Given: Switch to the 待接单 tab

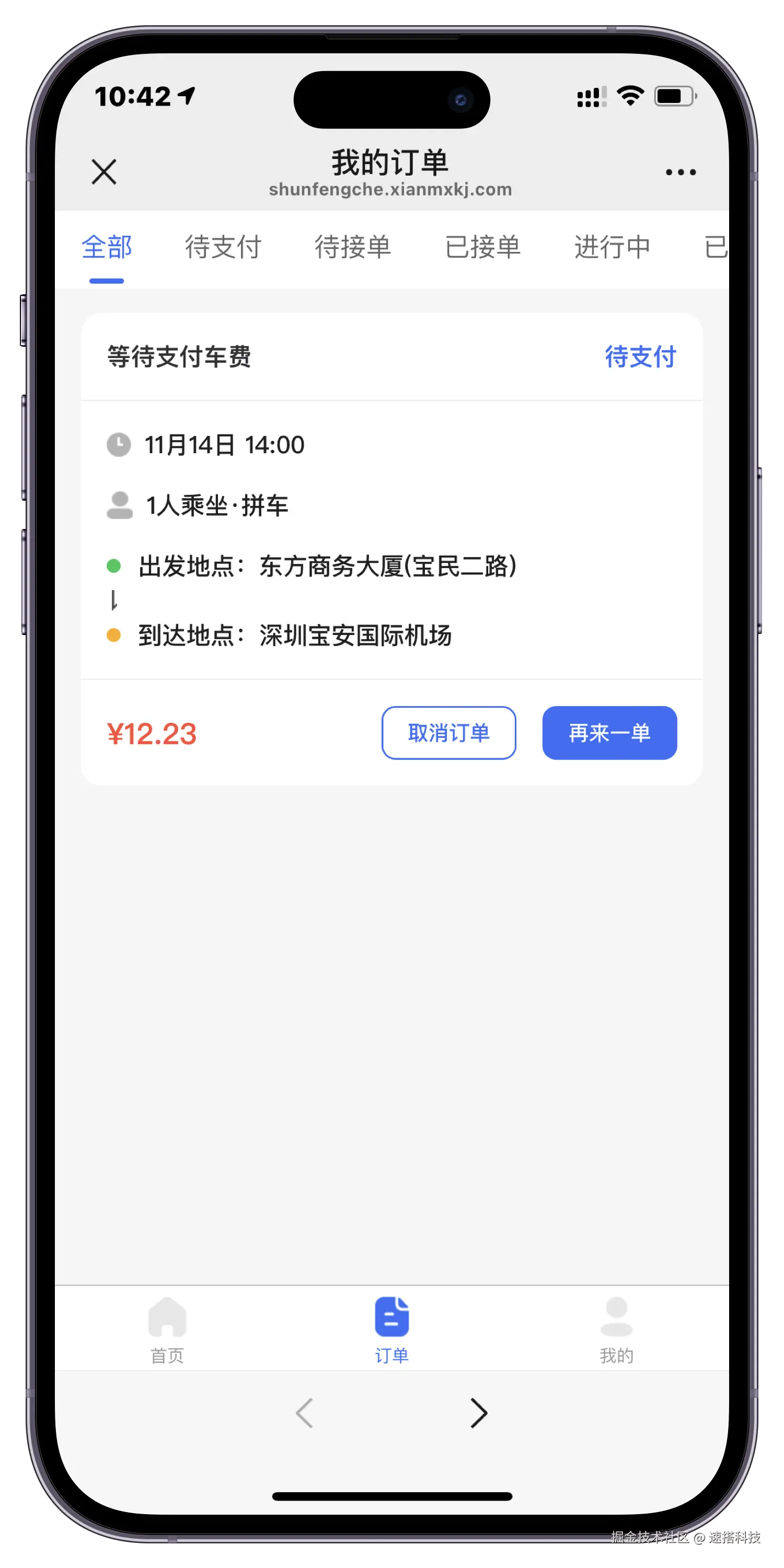Looking at the screenshot, I should 352,248.
